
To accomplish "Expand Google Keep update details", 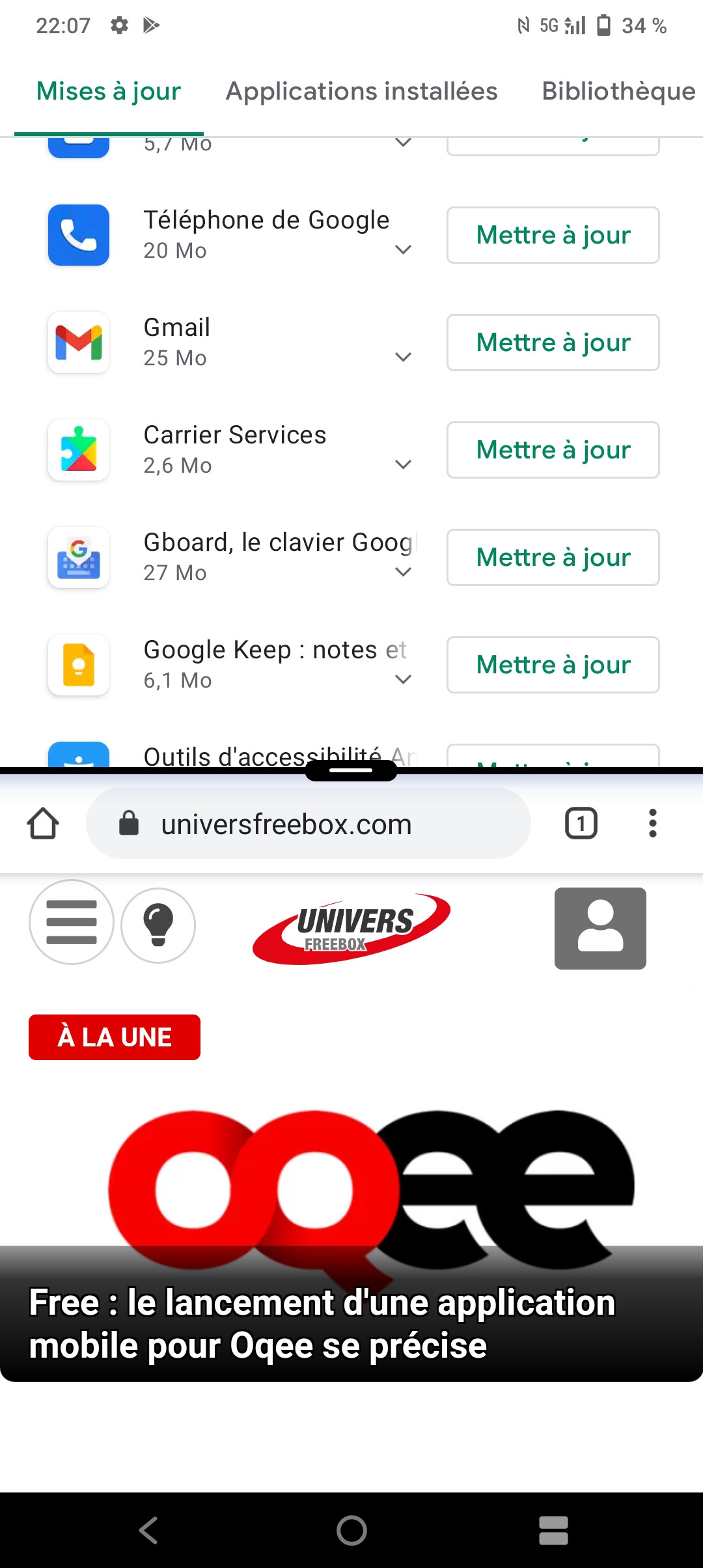I will tap(404, 679).
